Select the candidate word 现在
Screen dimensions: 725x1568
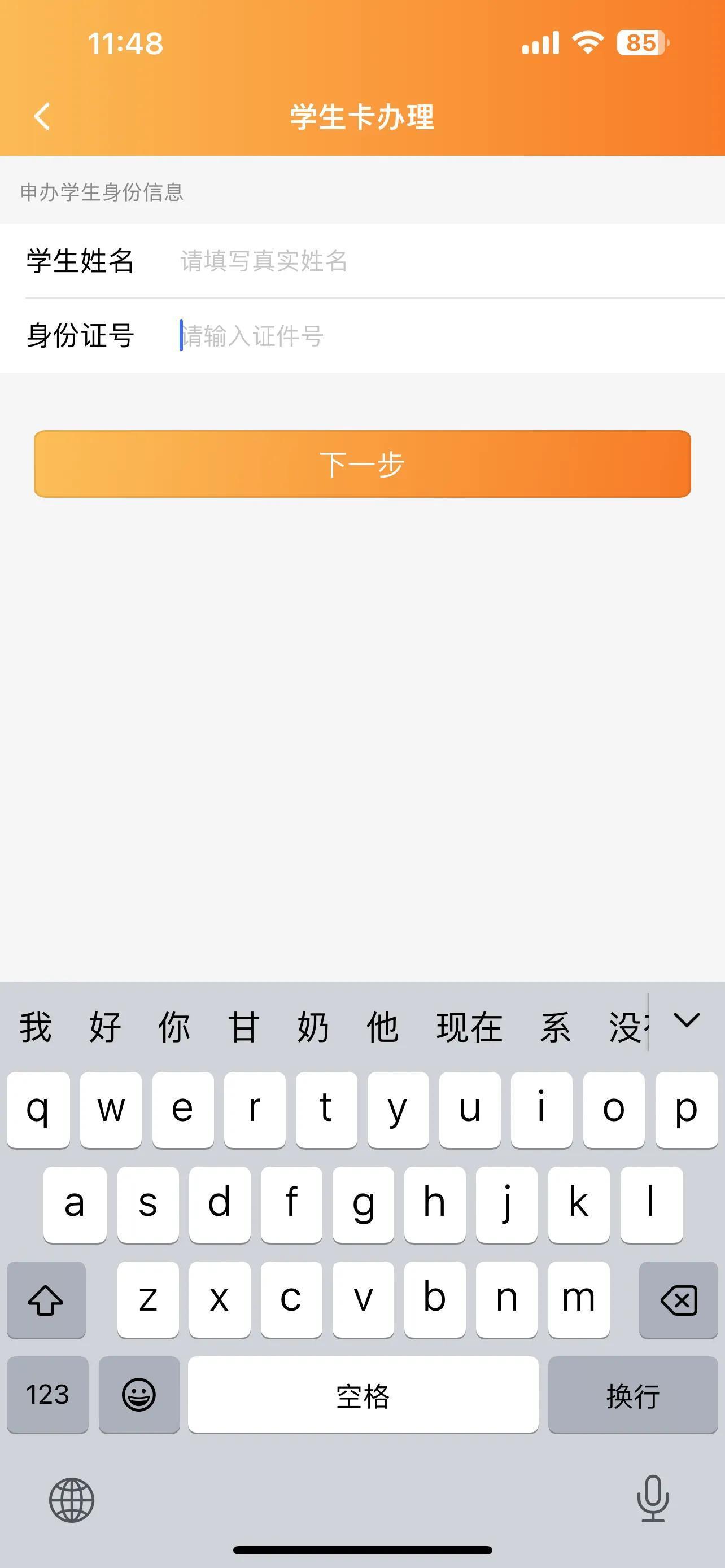(469, 1027)
